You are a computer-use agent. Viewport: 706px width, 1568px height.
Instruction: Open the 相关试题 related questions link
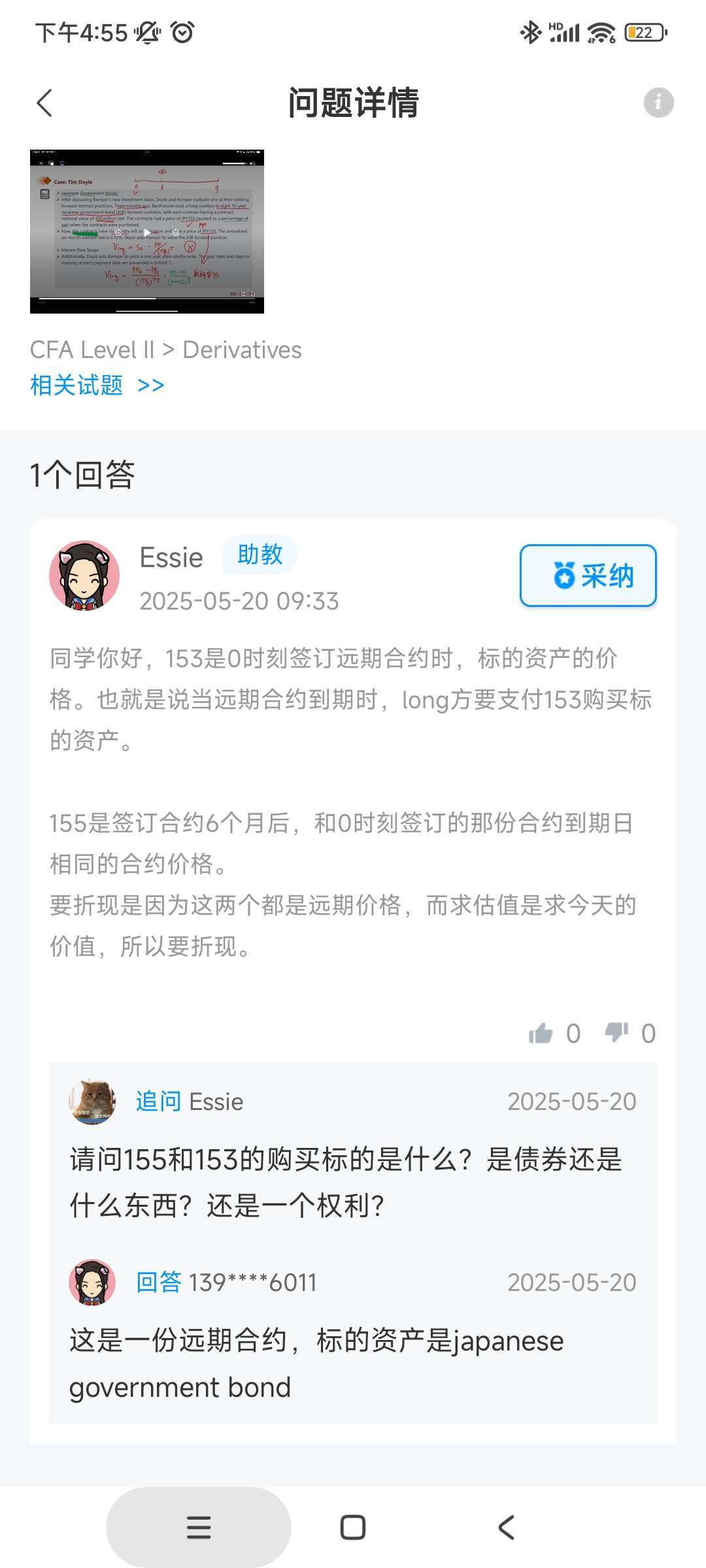[97, 385]
